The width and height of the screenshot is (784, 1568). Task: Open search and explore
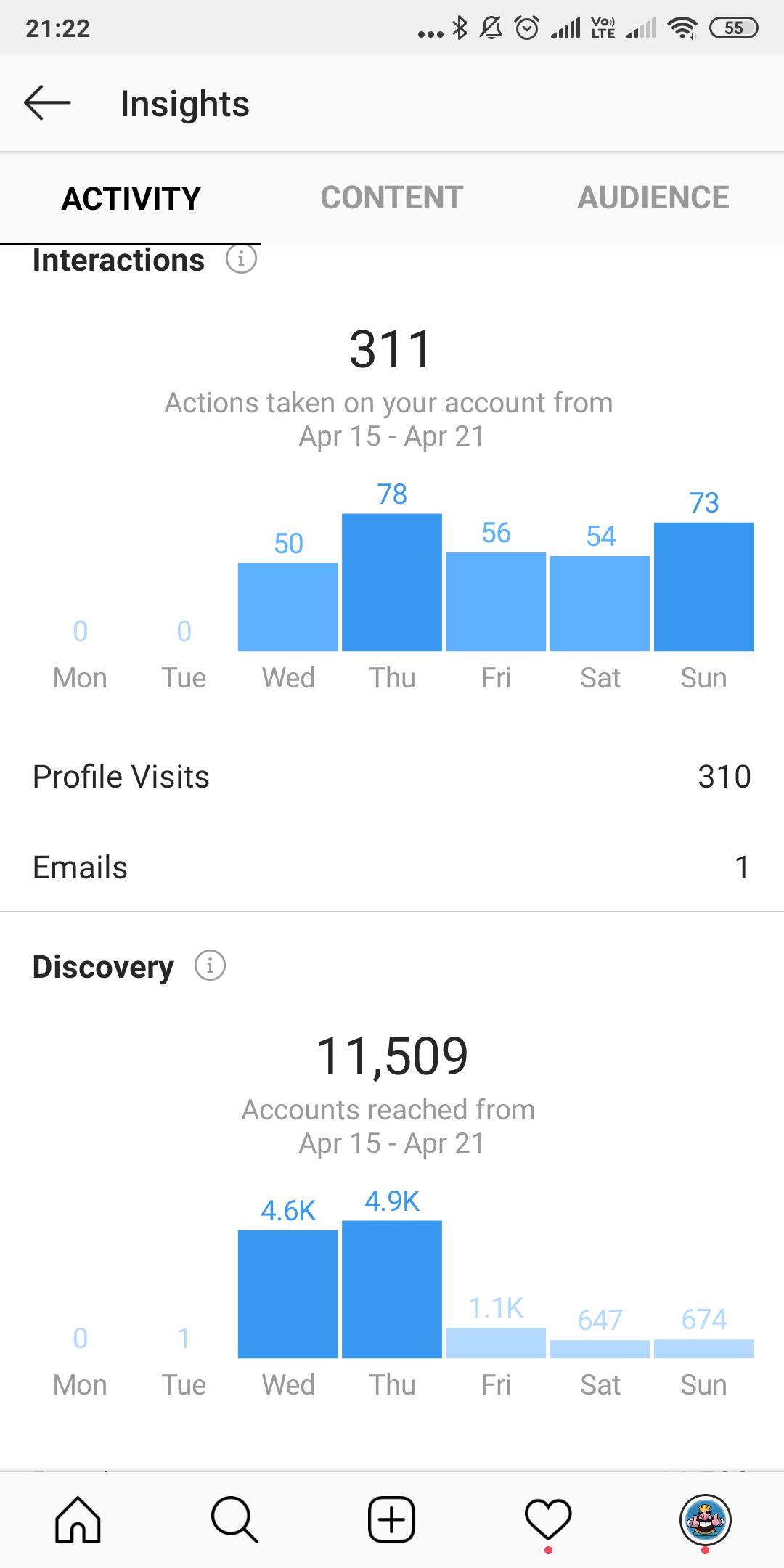(235, 1519)
